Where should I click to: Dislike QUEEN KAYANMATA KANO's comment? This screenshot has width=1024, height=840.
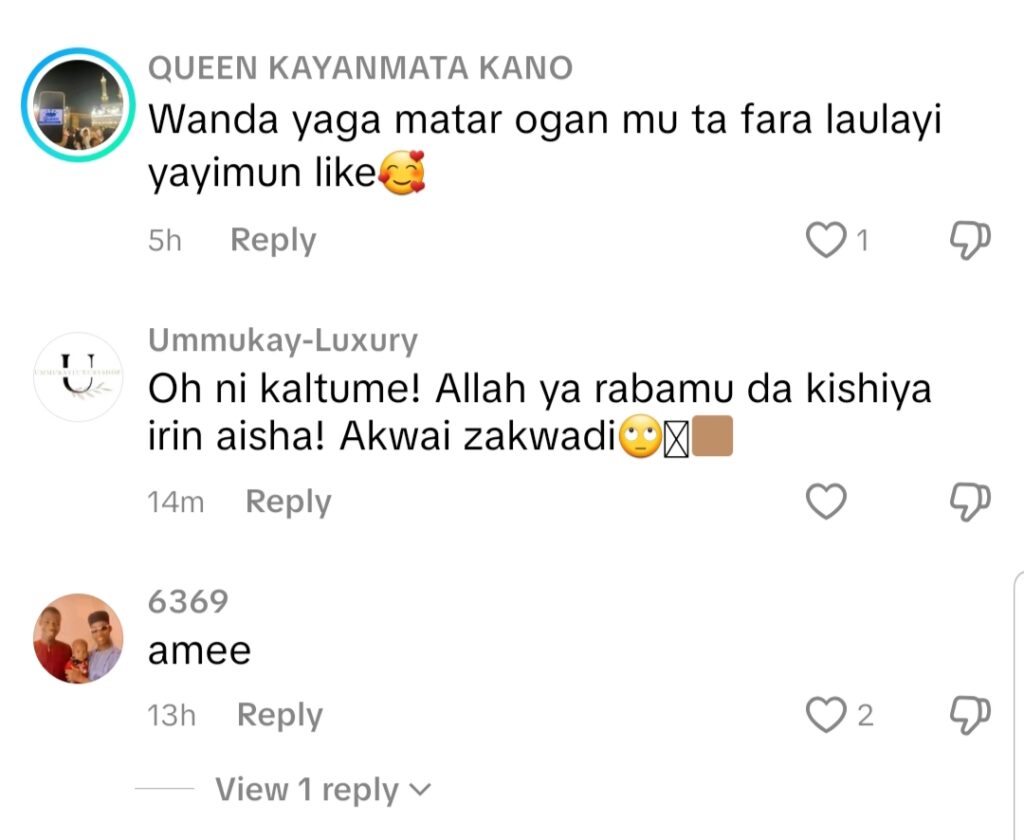969,240
